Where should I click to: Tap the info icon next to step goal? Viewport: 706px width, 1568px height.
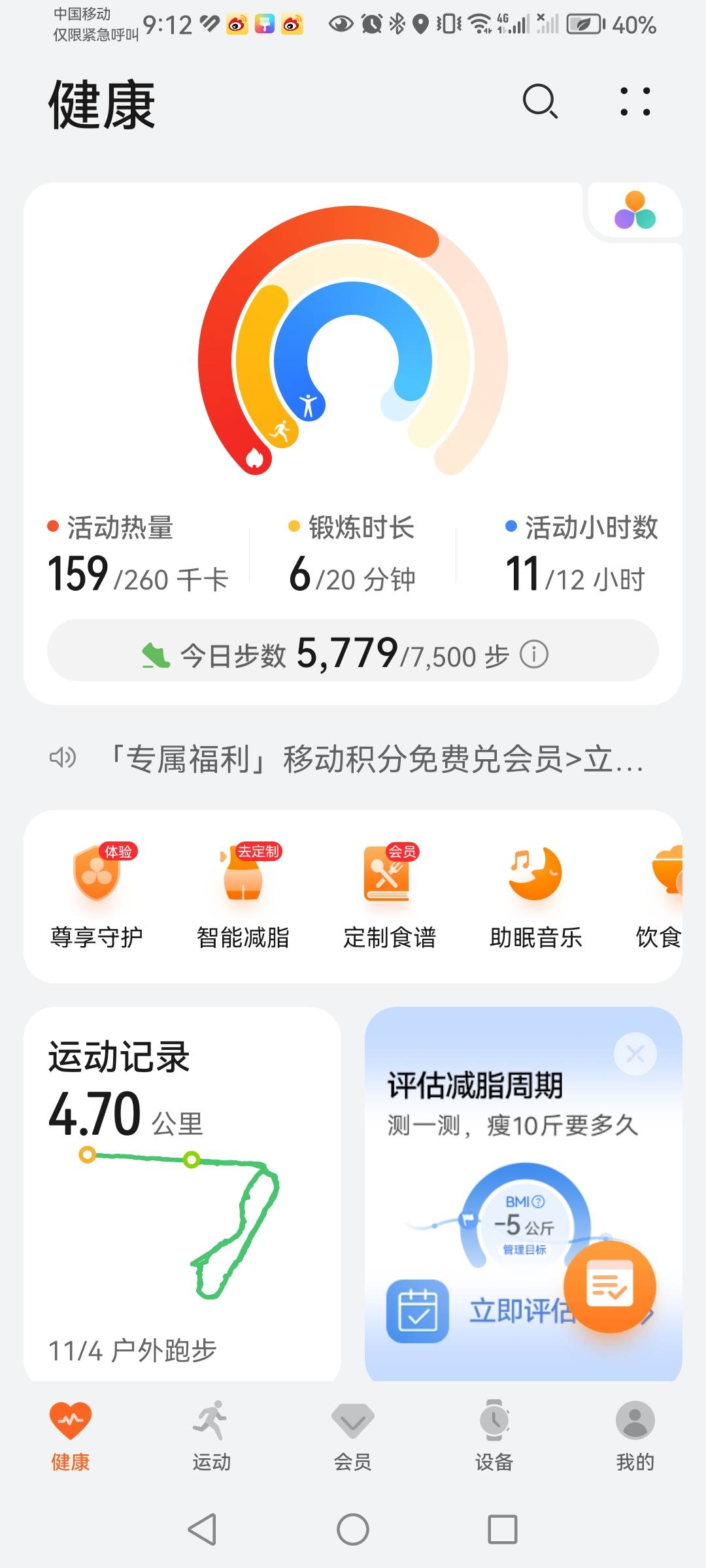tap(535, 655)
